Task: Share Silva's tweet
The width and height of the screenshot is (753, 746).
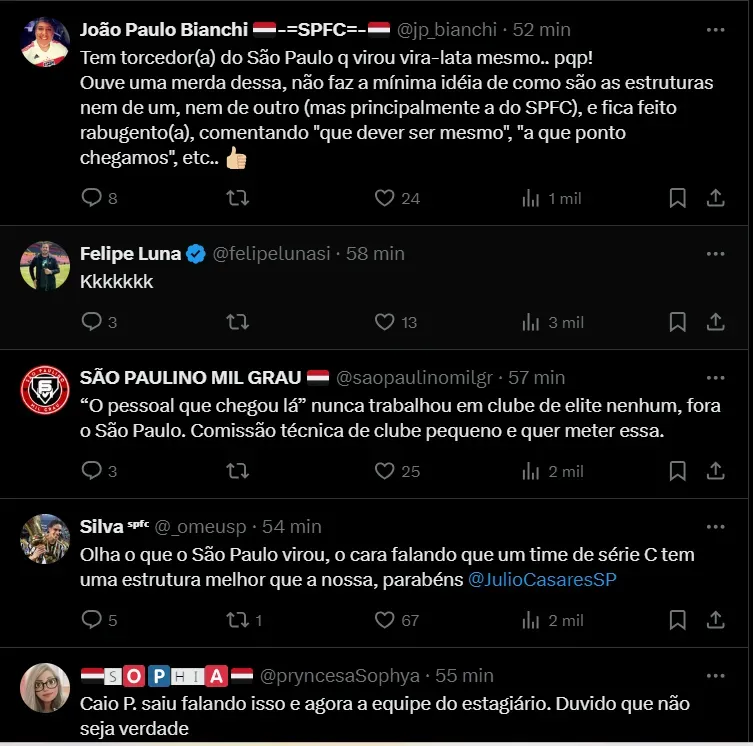Action: point(715,620)
